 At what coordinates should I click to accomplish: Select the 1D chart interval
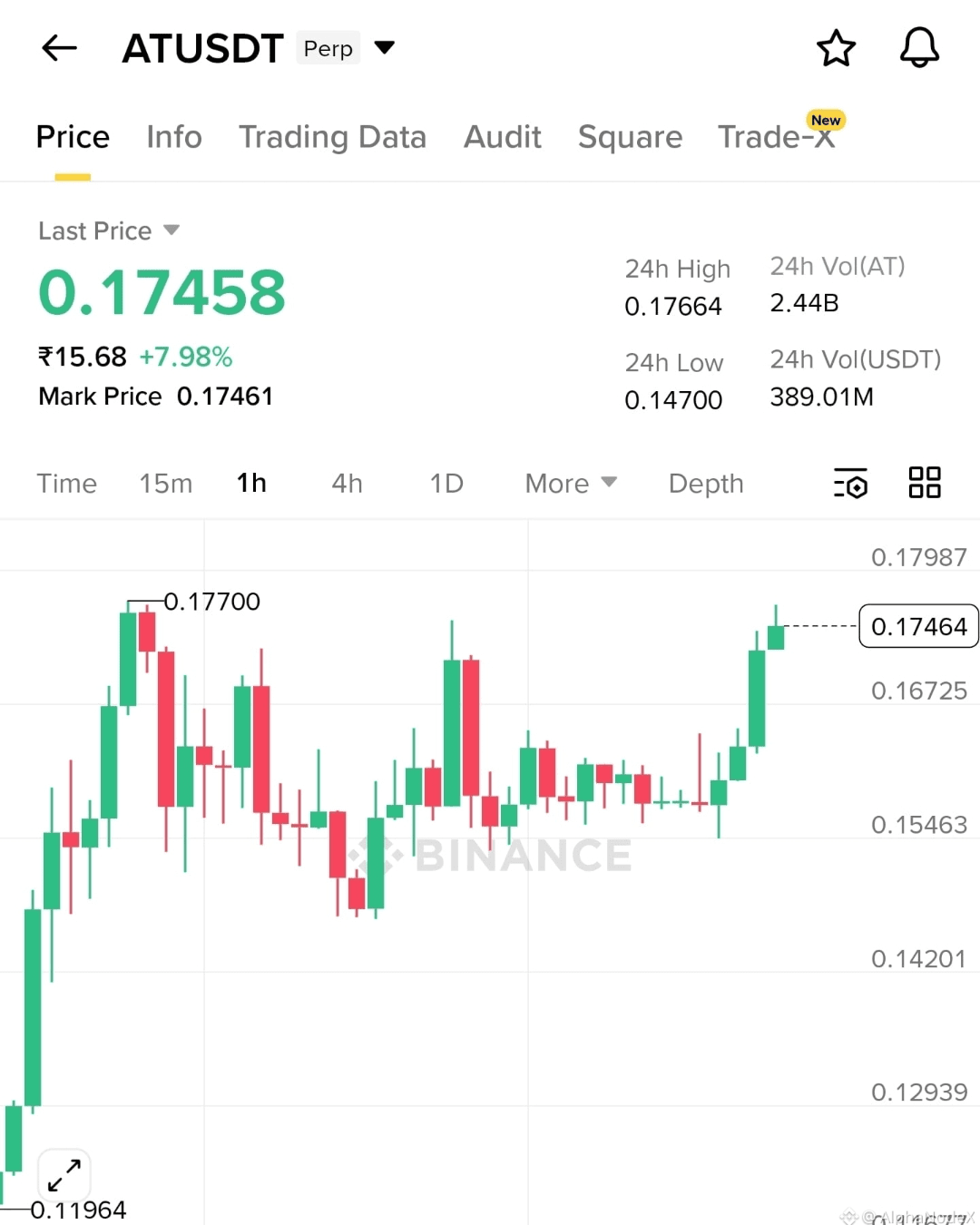point(446,484)
